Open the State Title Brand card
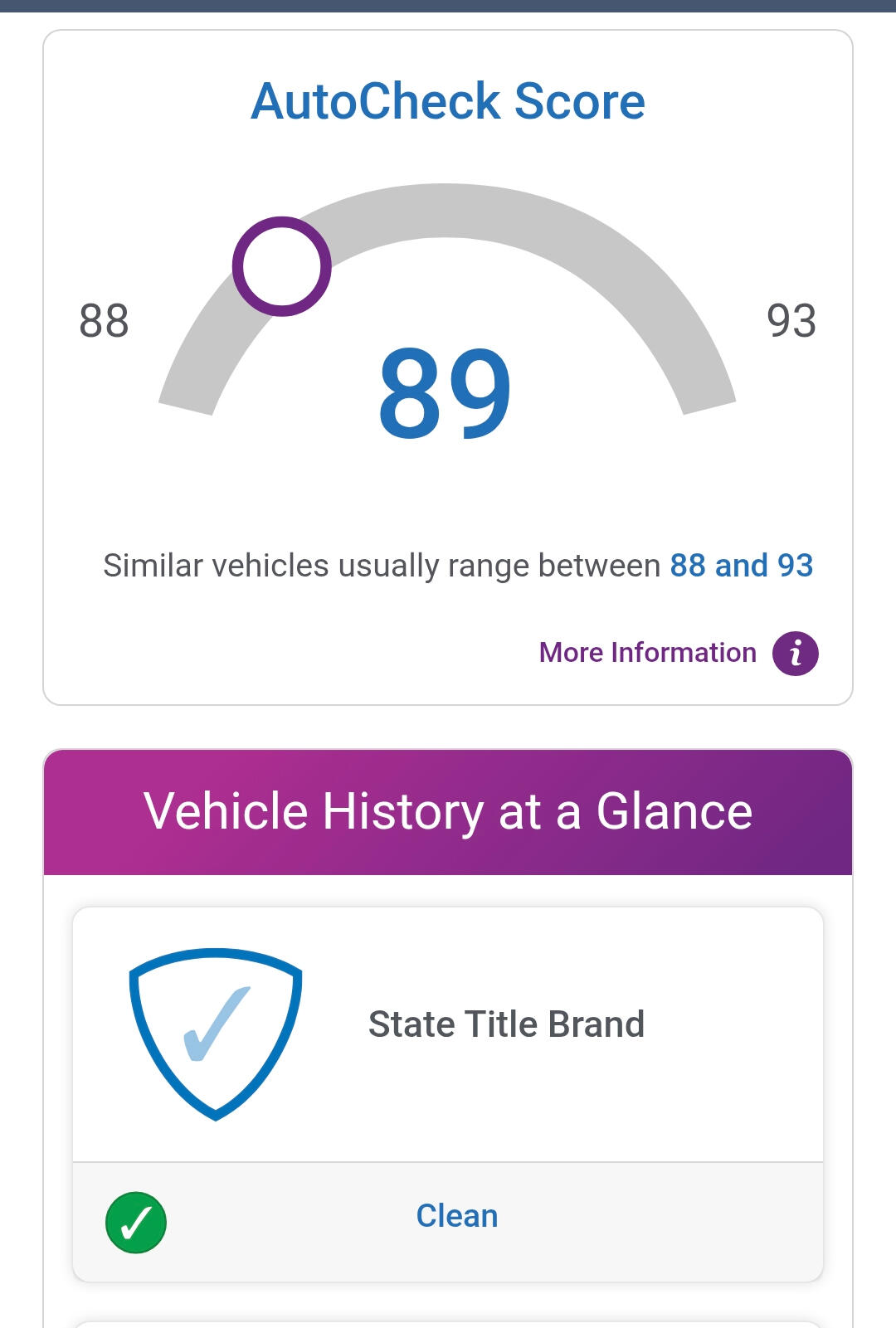896x1328 pixels. coord(448,1034)
